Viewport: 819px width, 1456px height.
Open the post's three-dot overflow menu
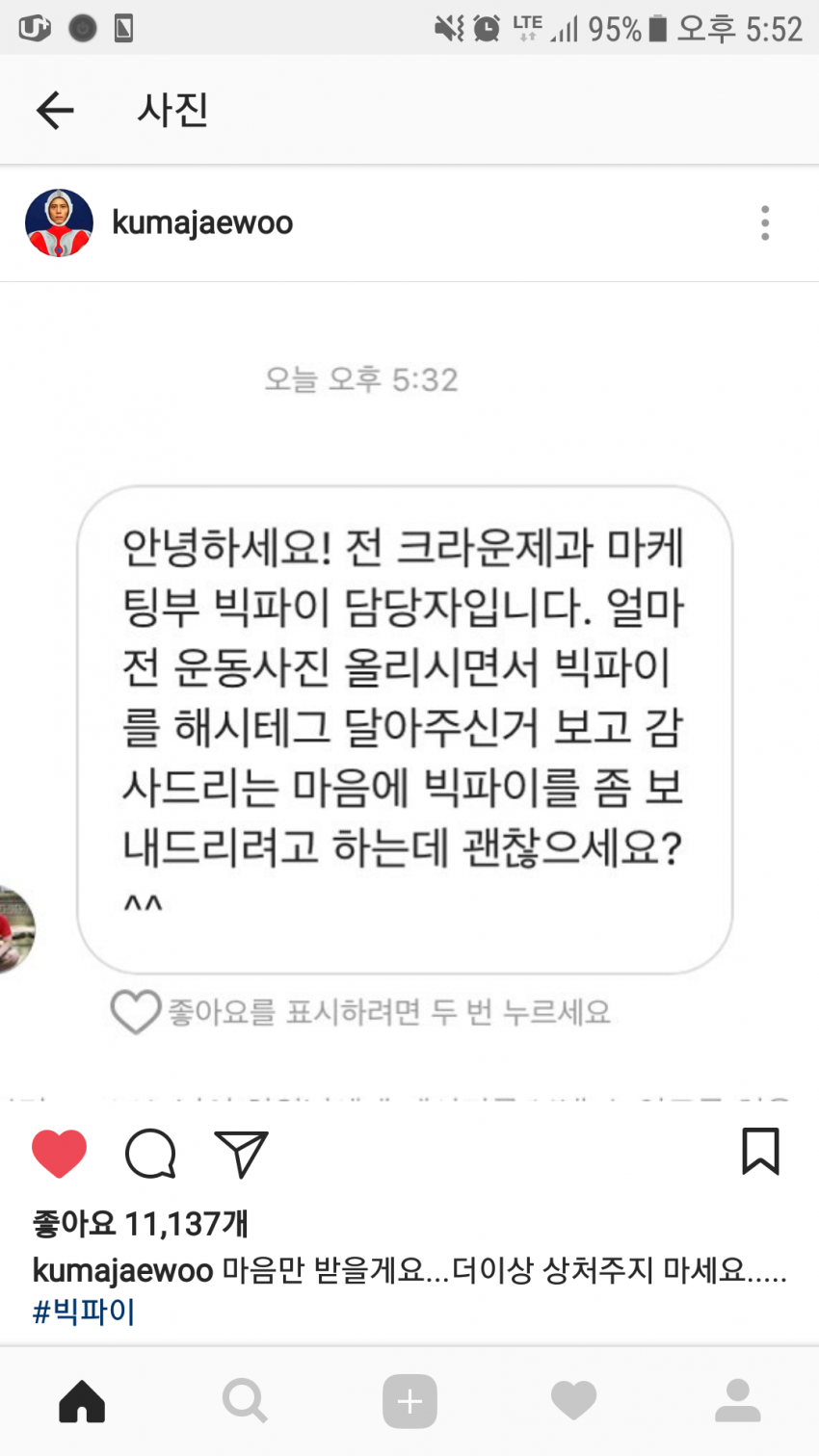pyautogui.click(x=765, y=222)
